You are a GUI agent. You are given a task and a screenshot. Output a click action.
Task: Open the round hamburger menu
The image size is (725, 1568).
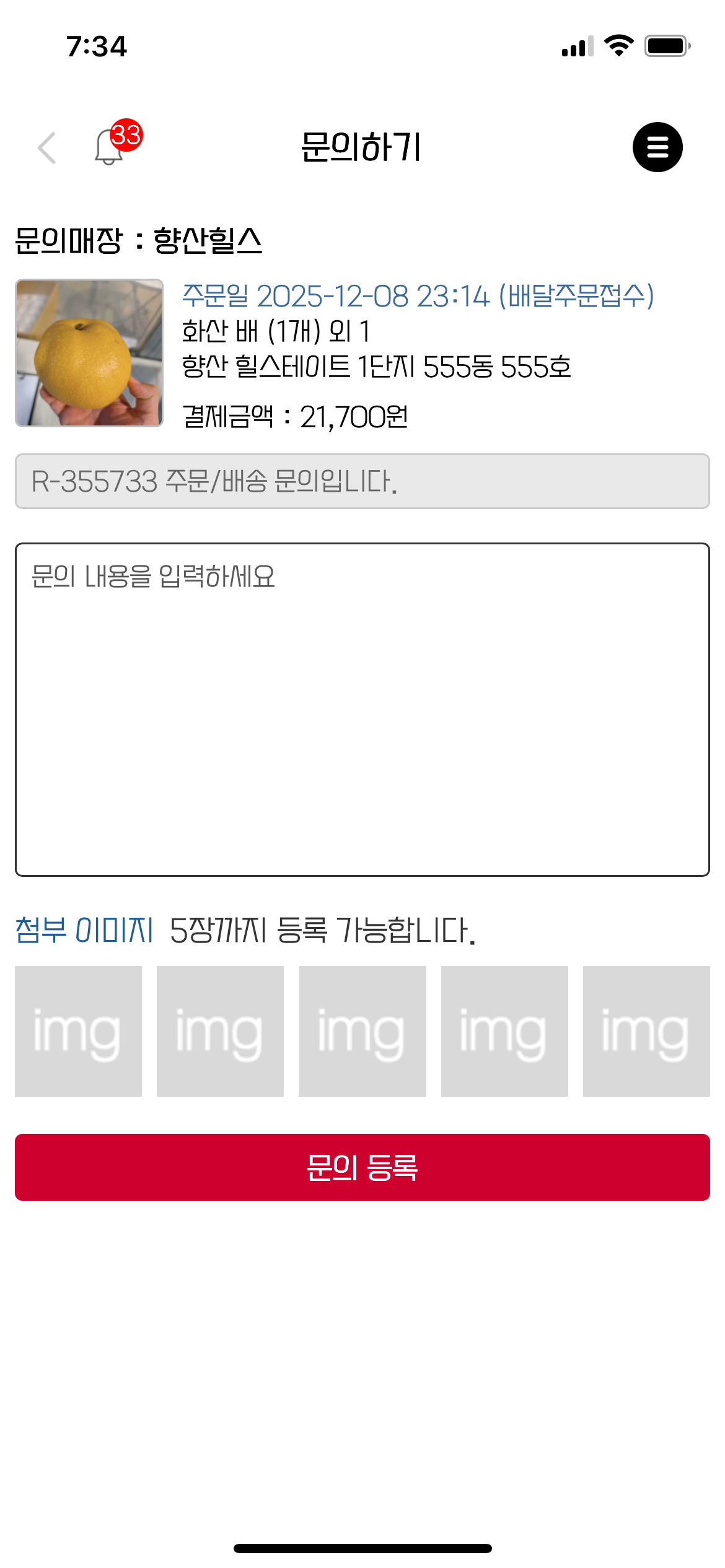(657, 147)
